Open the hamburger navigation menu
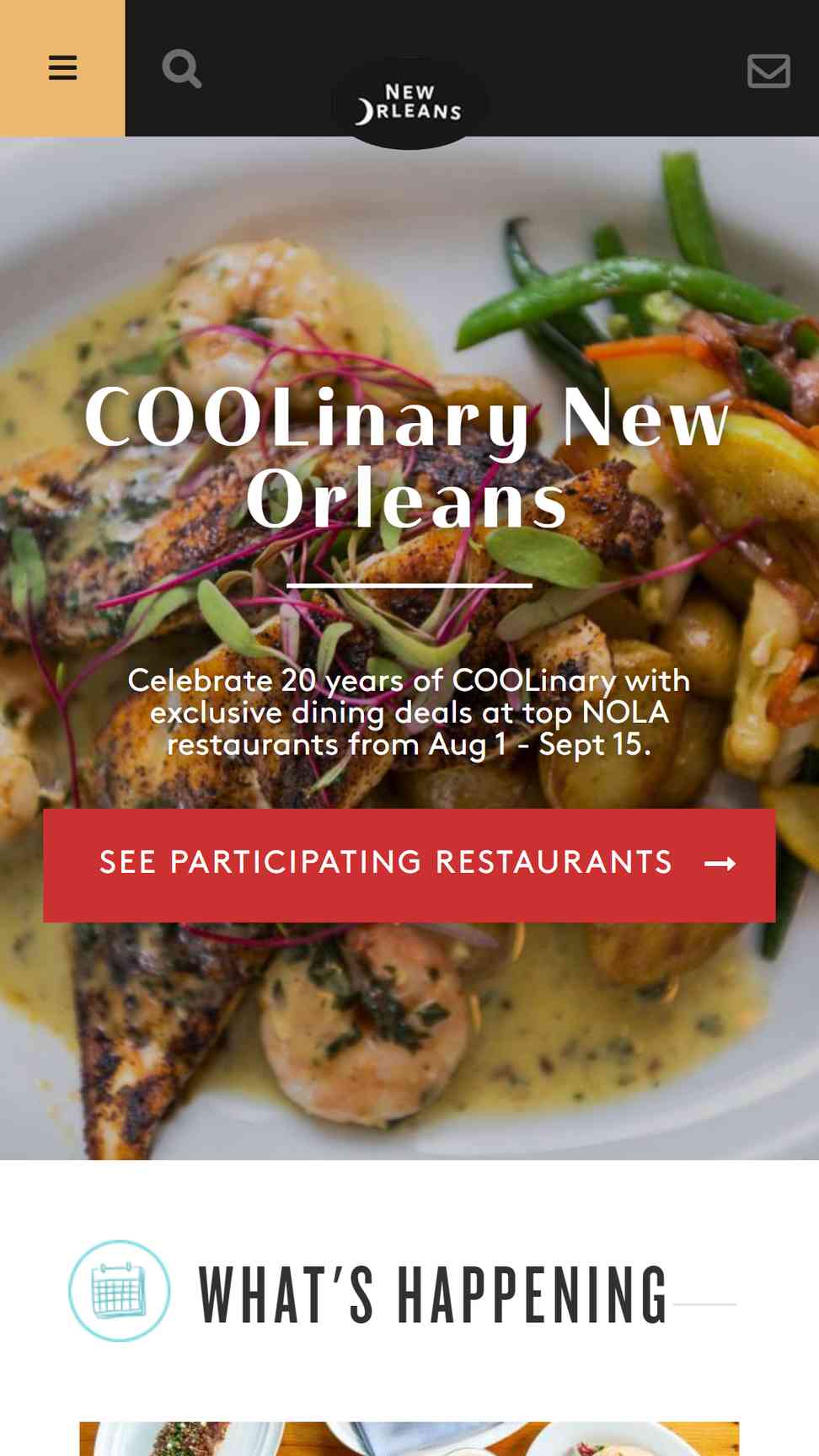Image resolution: width=819 pixels, height=1456 pixels. pos(62,67)
